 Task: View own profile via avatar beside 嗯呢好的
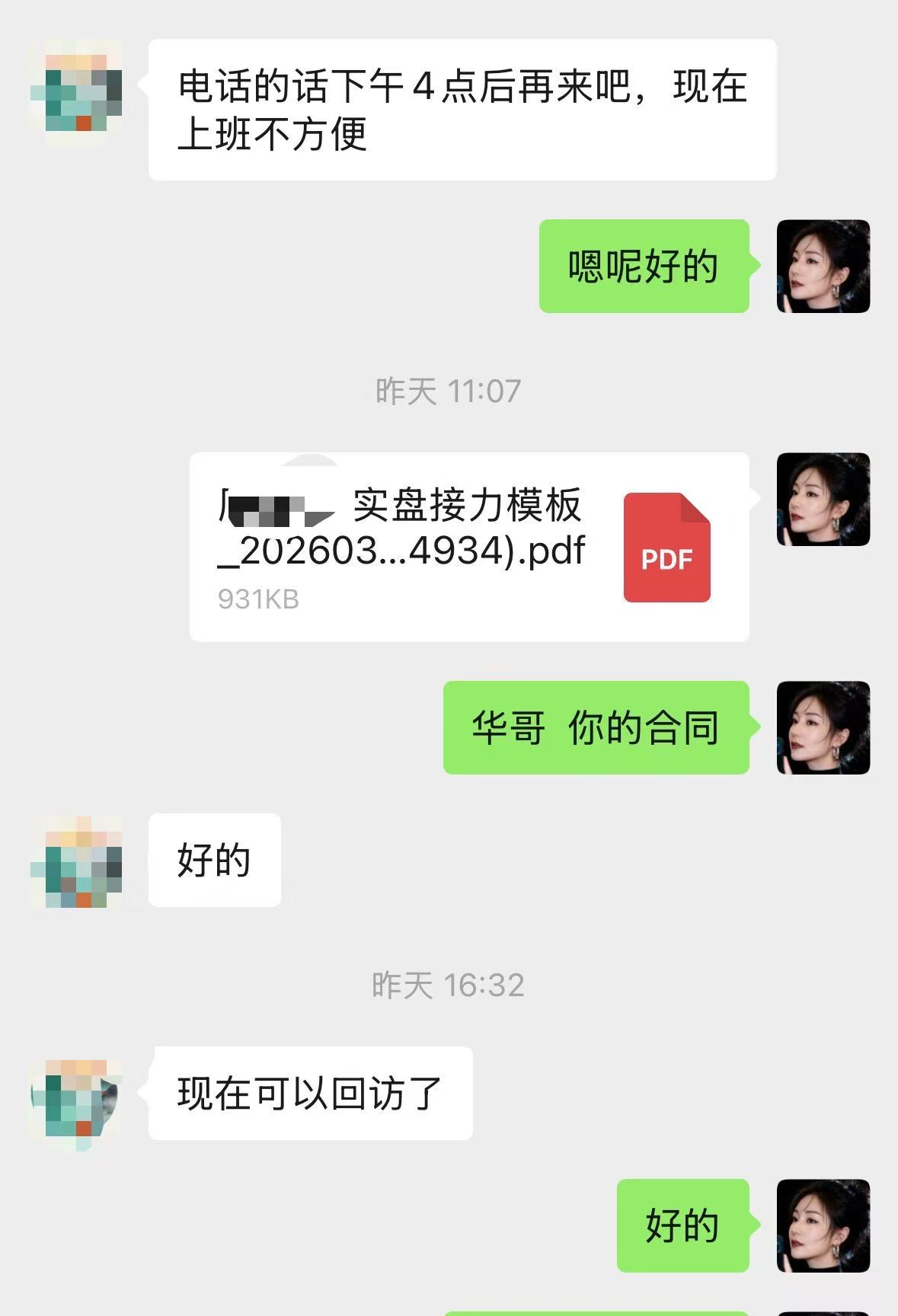[x=823, y=267]
